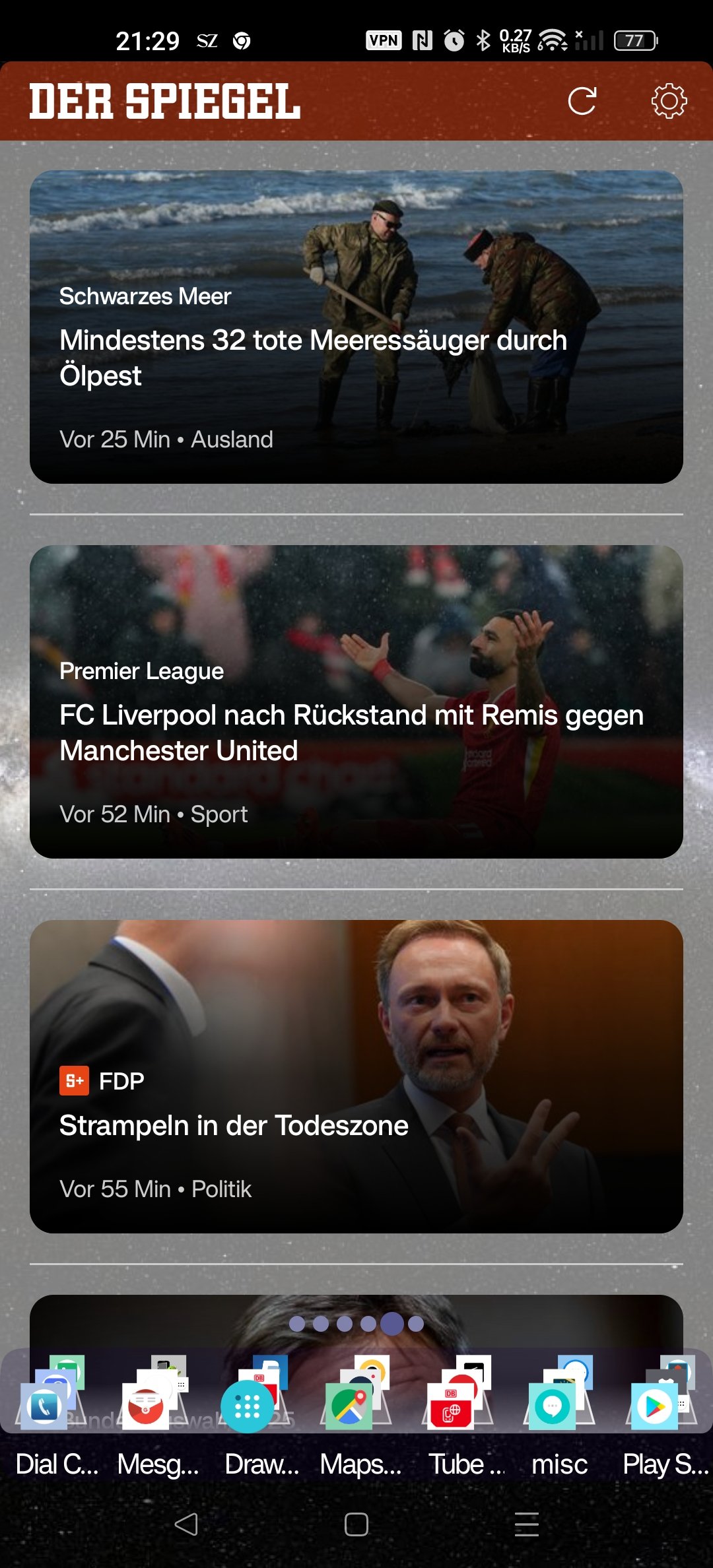Screen dimensions: 713x1568
Task: Open the Tube ... dock folder
Action: point(451,1405)
